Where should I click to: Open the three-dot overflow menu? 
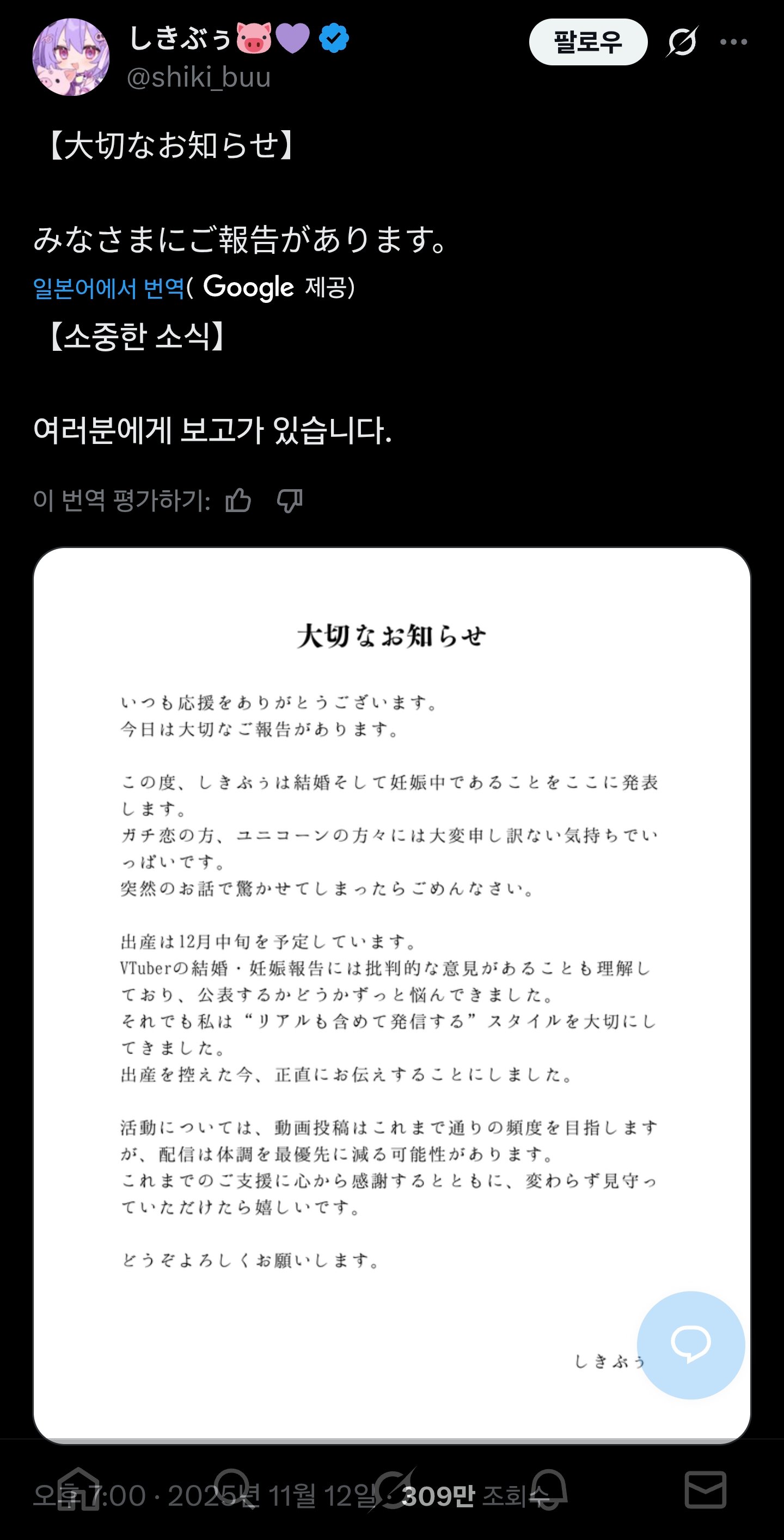[x=733, y=42]
